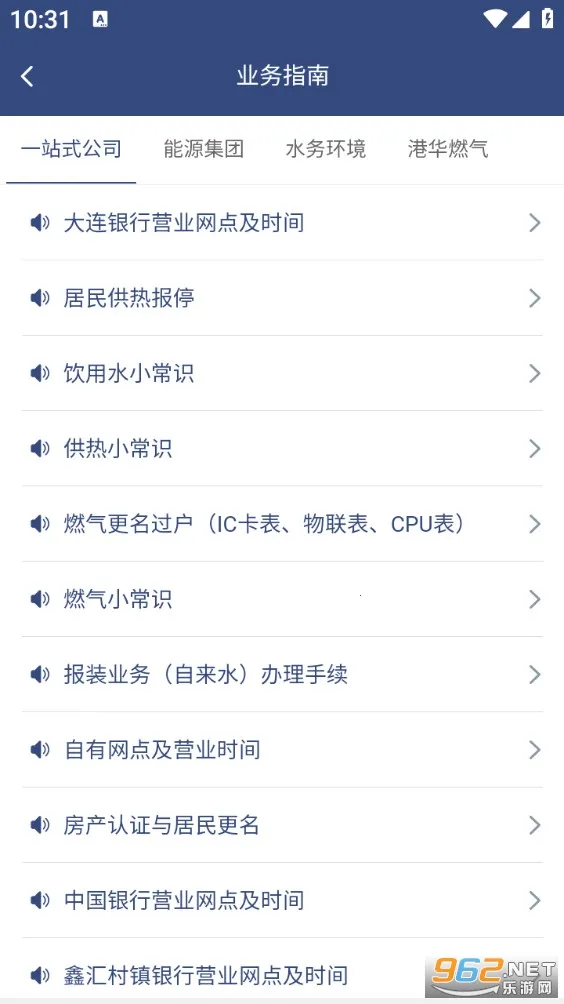The image size is (564, 1004).
Task: Open 鑫汇村镇银行营业网点及时间
Action: tap(282, 975)
